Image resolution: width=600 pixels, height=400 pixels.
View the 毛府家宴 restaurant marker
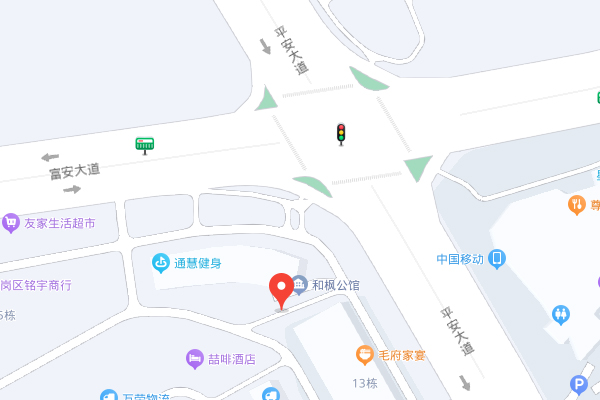(367, 354)
